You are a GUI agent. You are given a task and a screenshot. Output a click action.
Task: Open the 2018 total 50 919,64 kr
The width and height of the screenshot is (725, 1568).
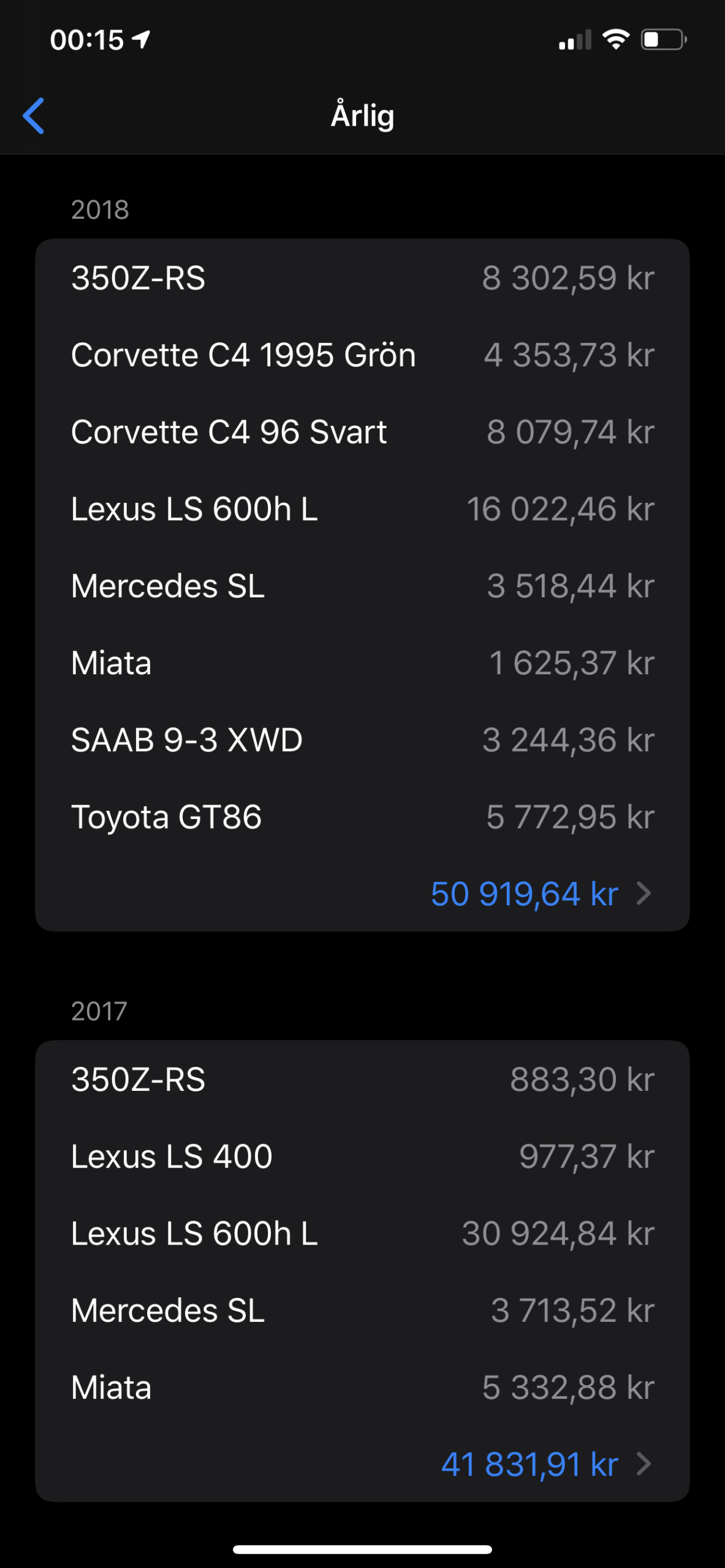tap(362, 893)
